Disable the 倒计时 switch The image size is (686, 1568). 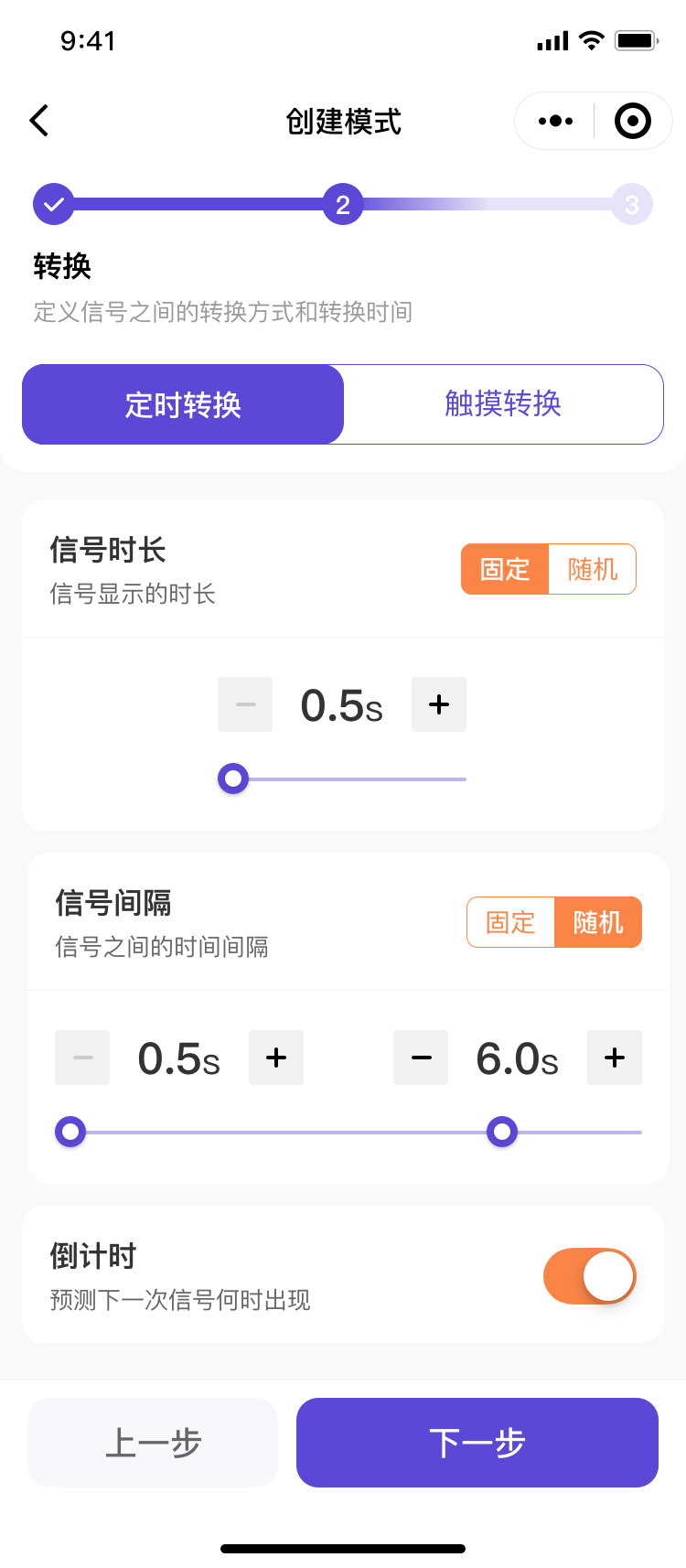click(590, 1275)
